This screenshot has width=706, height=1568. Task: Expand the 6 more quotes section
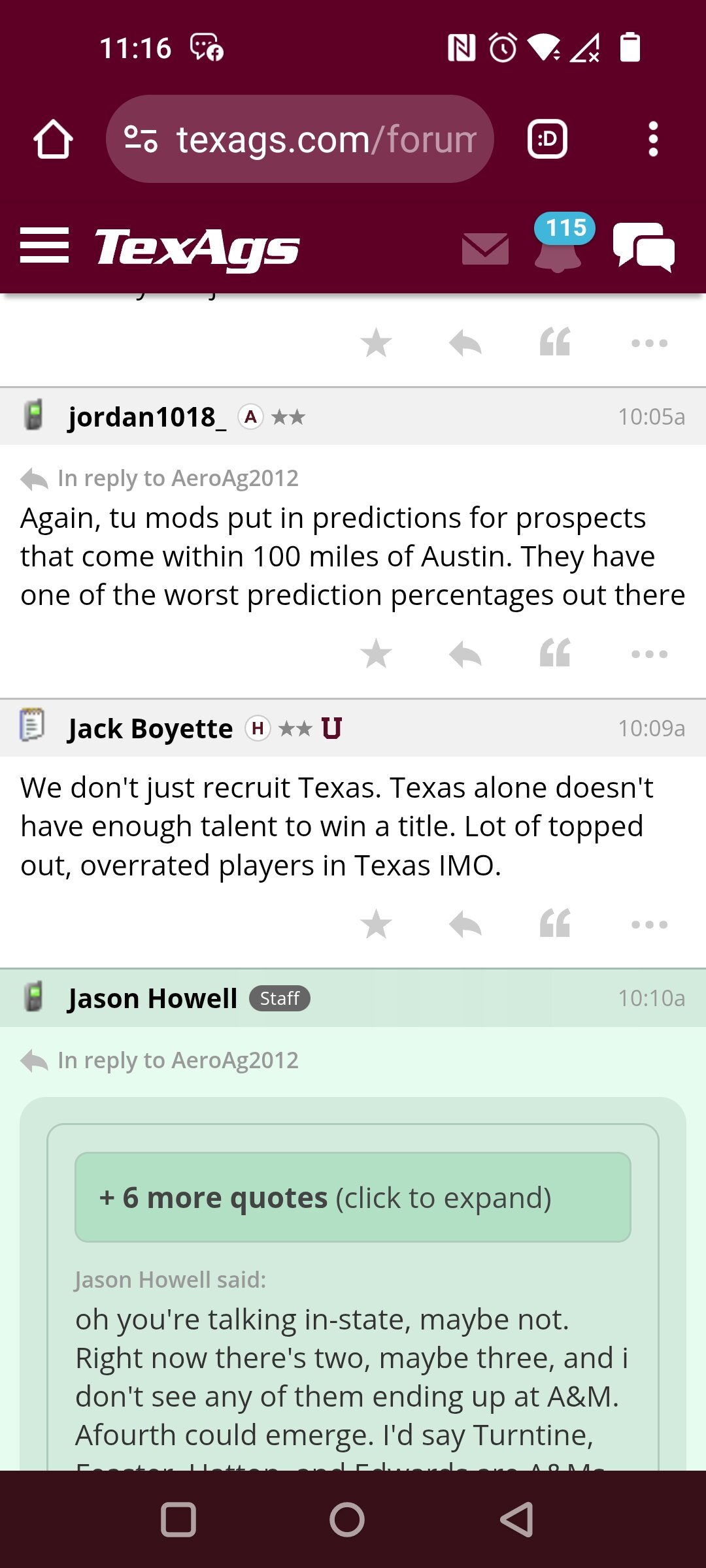[x=353, y=1198]
